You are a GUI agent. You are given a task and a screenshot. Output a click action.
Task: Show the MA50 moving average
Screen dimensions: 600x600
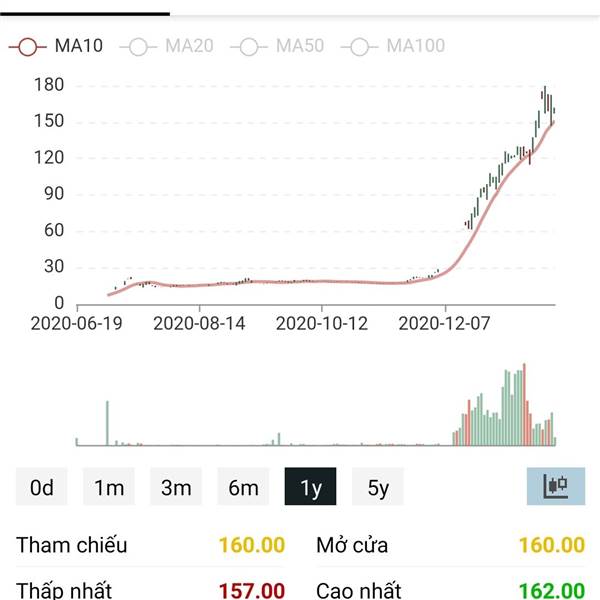(278, 46)
